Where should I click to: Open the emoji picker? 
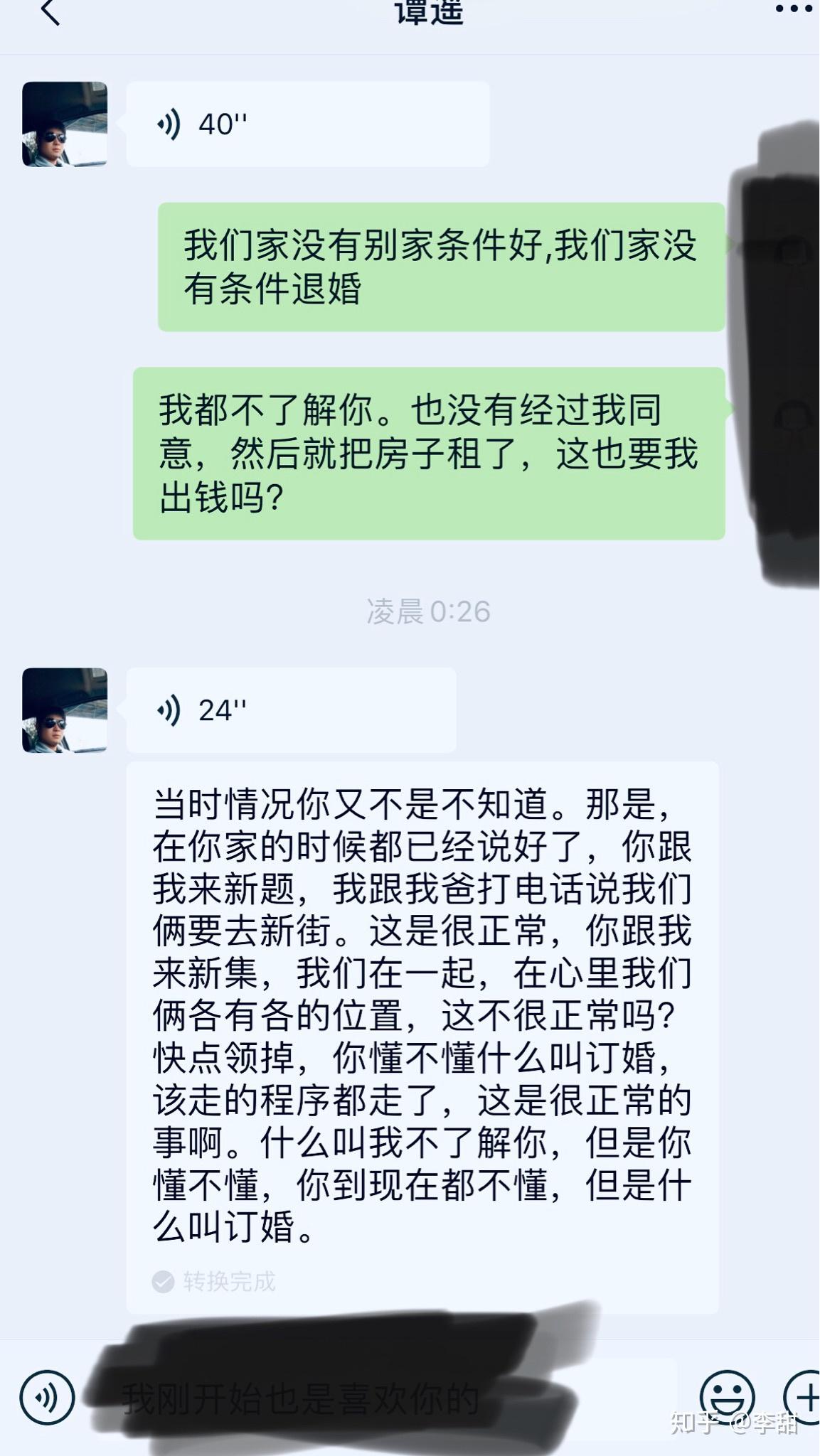(x=727, y=1398)
